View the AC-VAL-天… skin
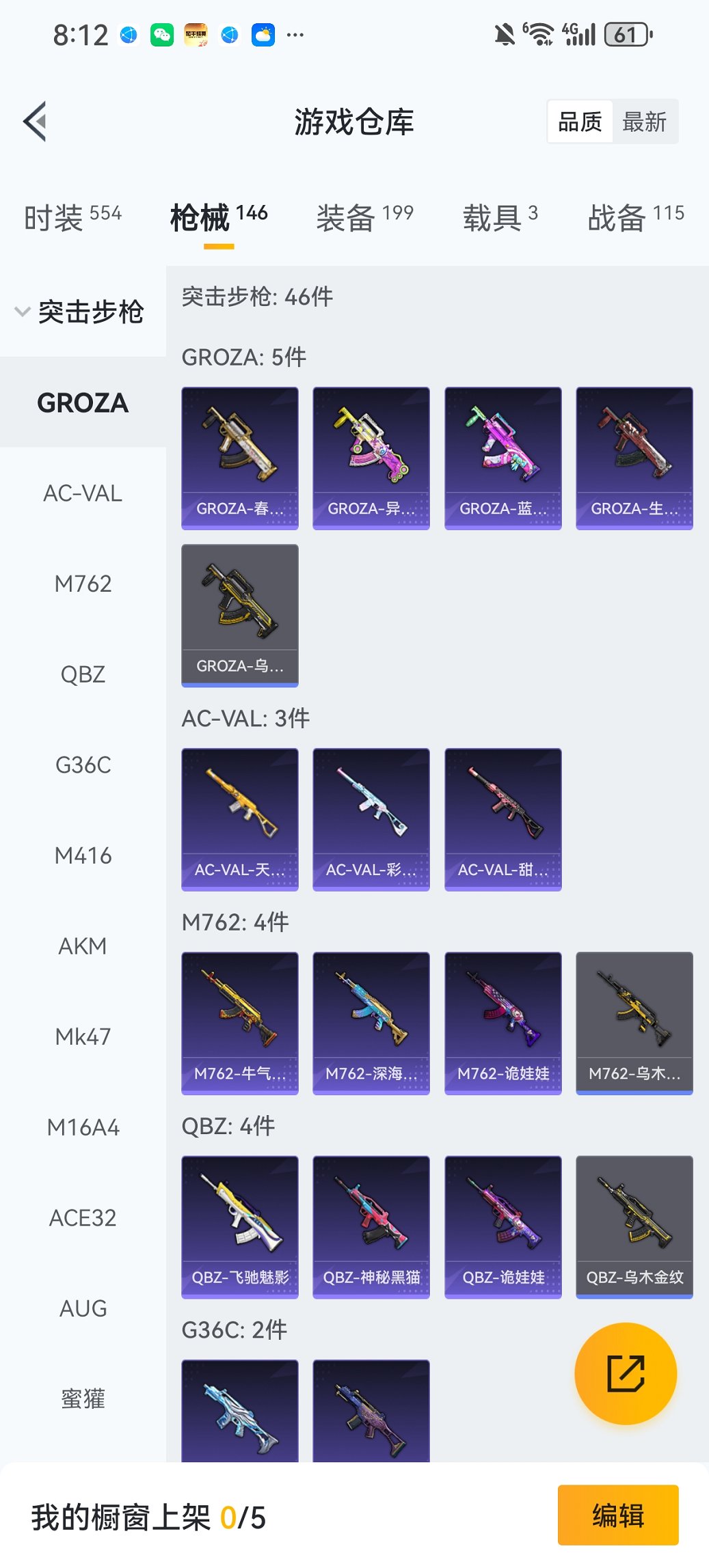The height and width of the screenshot is (1568, 709). 240,819
